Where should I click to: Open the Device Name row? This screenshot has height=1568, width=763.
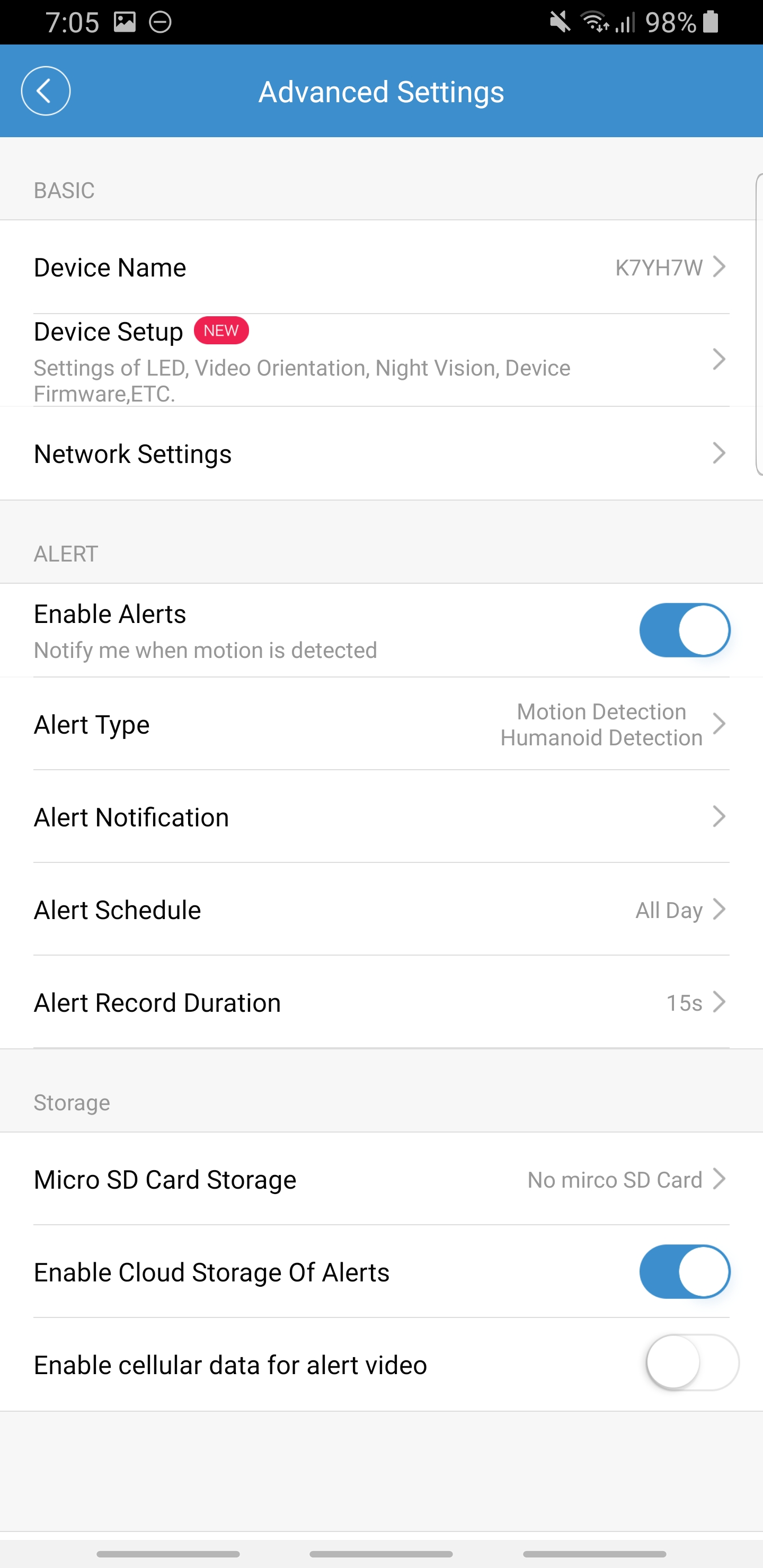click(381, 267)
